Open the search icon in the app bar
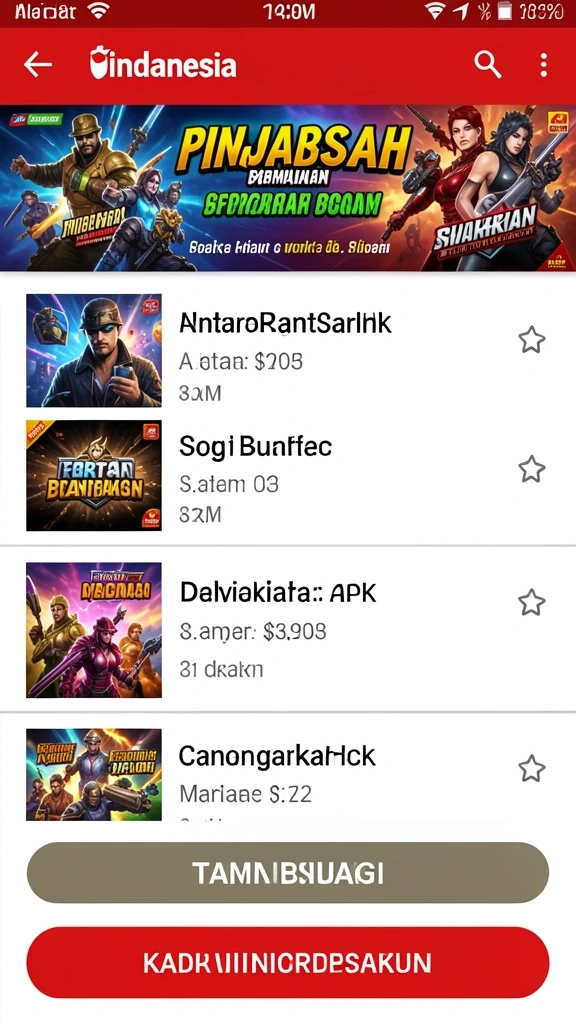Screen dimensions: 576x1024 487,65
